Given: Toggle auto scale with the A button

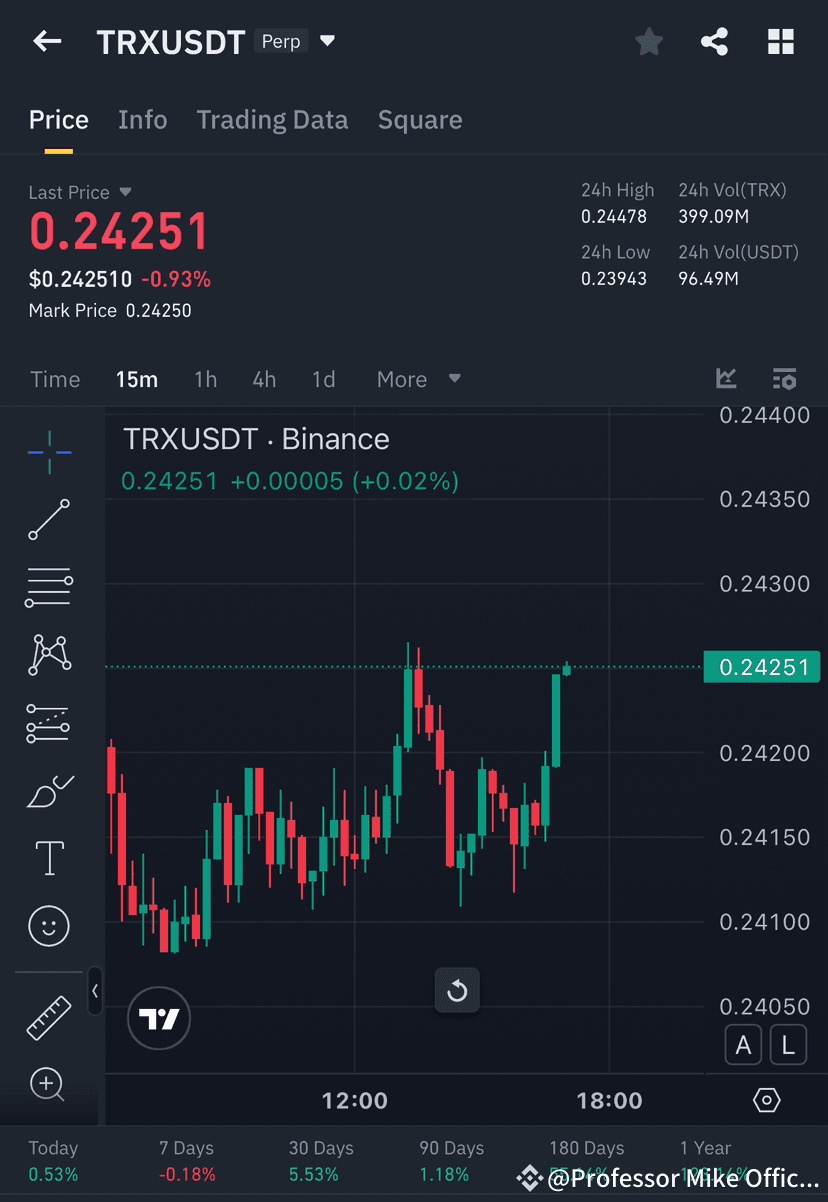Looking at the screenshot, I should tap(743, 1044).
